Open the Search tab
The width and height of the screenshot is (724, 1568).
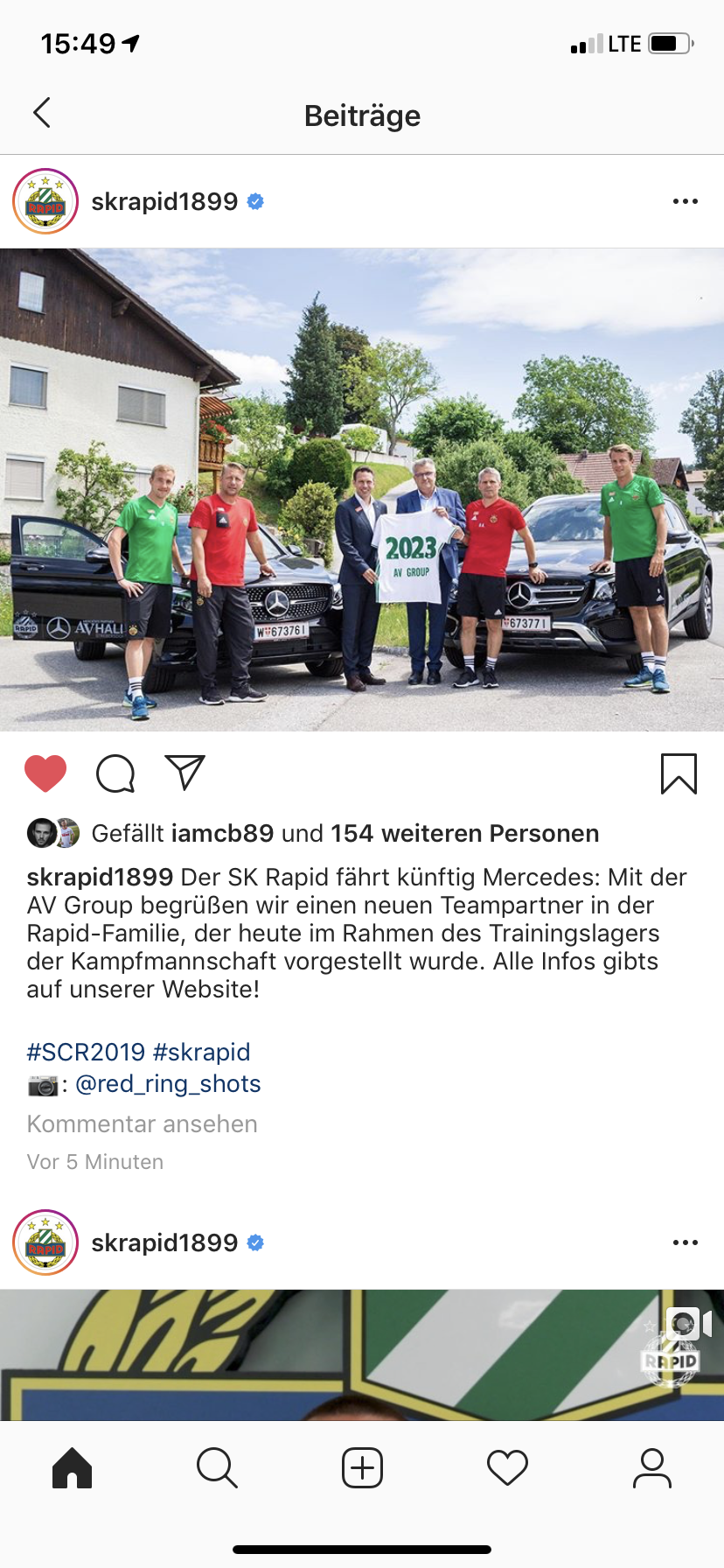tap(217, 1467)
